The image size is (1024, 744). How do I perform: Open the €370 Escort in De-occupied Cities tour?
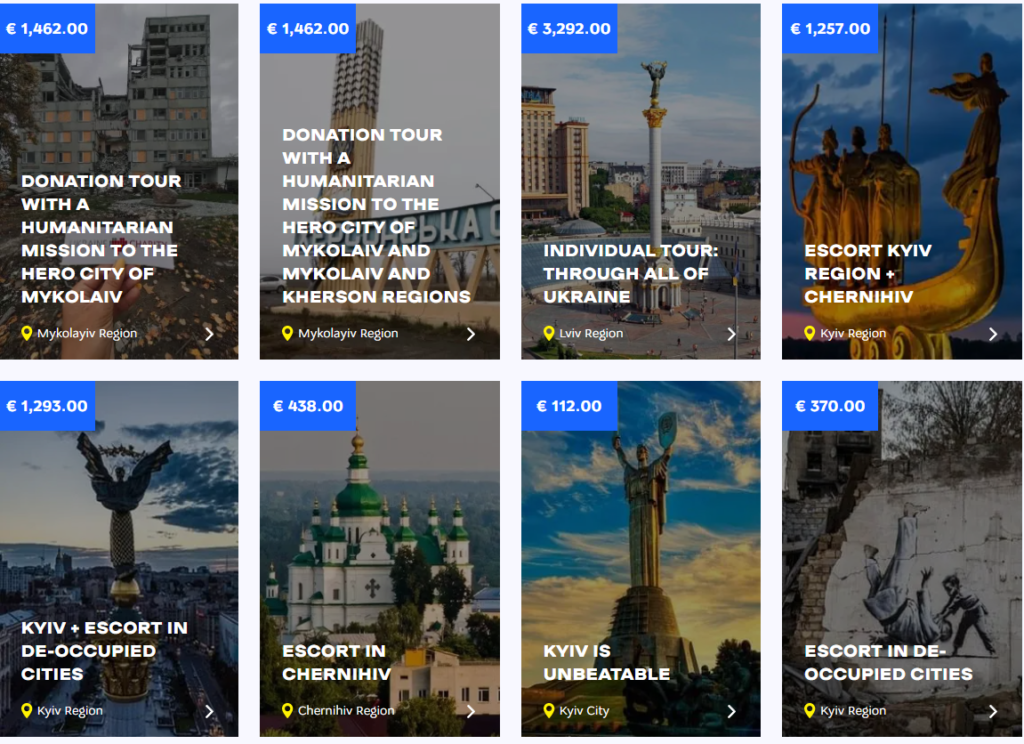click(888, 662)
